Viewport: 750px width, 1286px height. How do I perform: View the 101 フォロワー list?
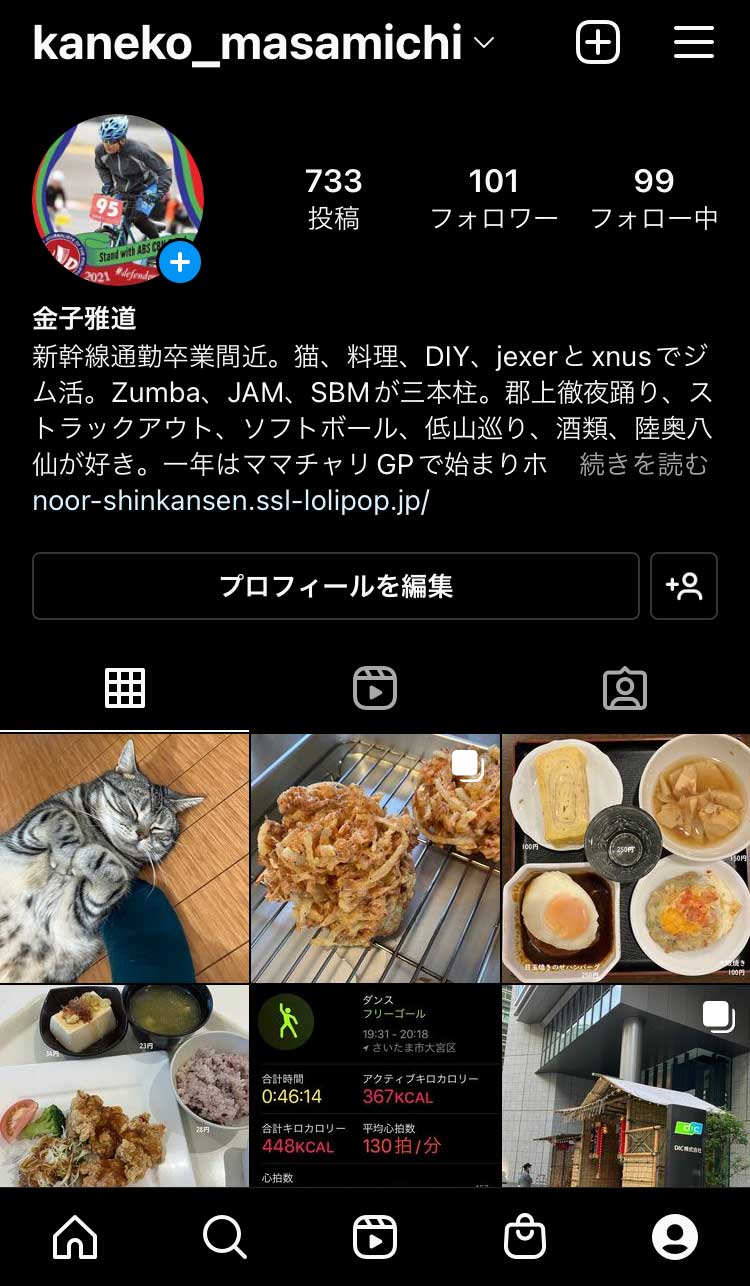(493, 198)
